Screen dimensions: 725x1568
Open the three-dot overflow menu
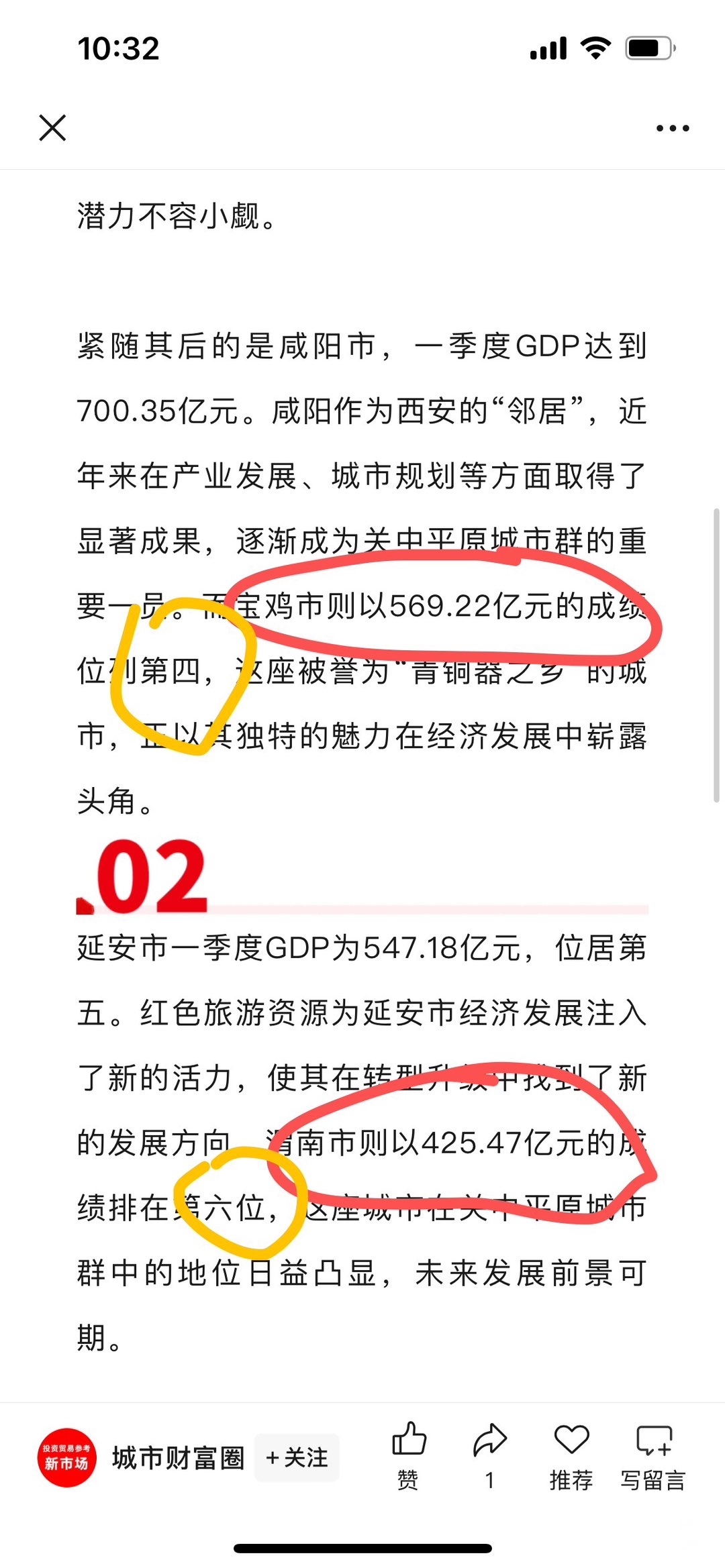click(673, 128)
